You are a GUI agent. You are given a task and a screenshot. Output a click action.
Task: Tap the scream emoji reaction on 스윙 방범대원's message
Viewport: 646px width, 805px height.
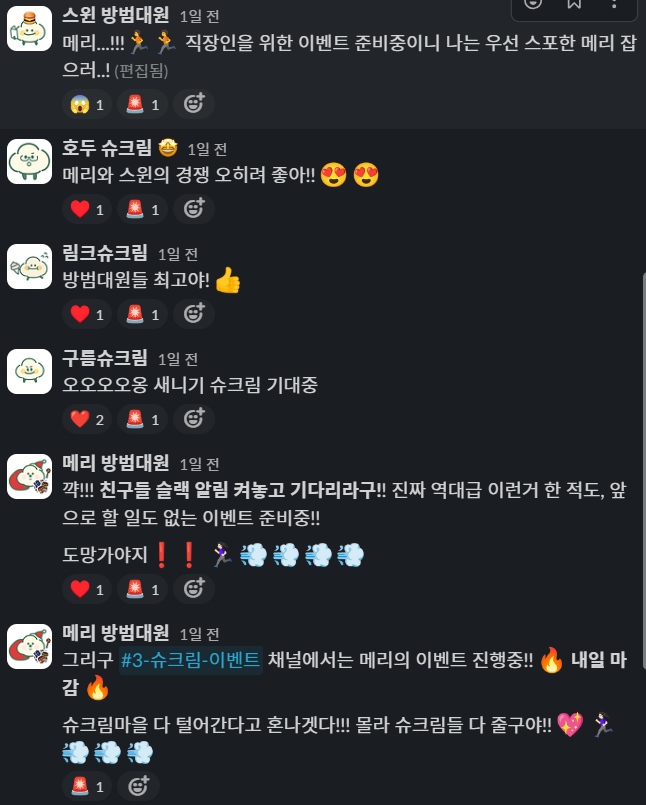(87, 104)
